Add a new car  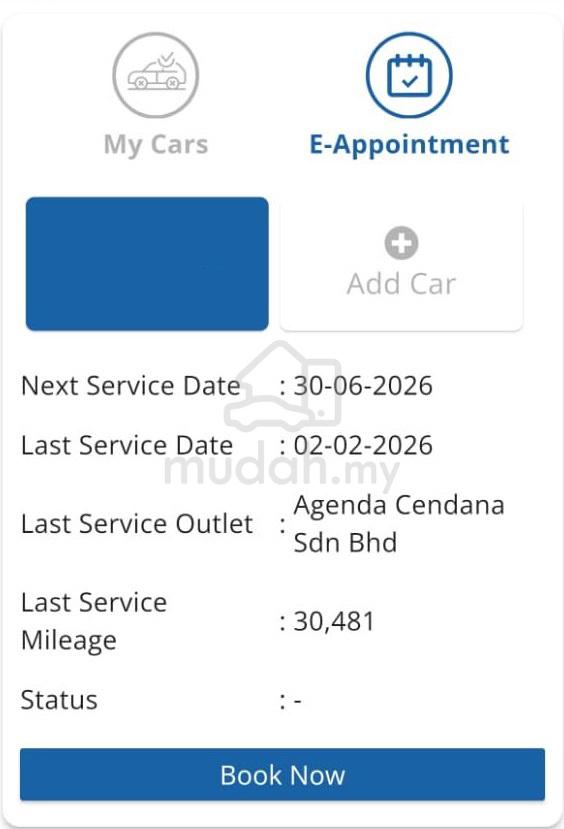pyautogui.click(x=401, y=264)
